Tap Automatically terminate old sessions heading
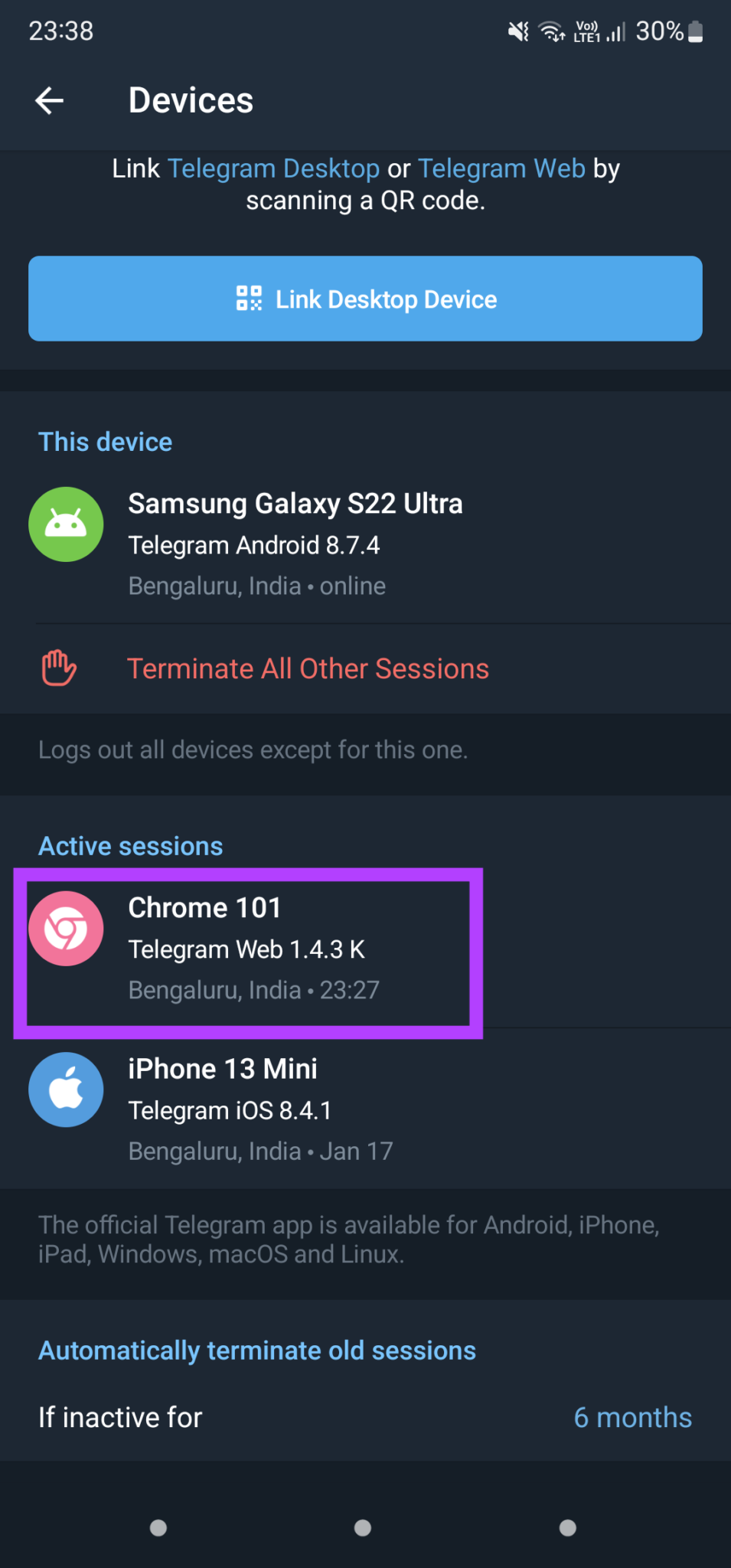 click(x=257, y=1350)
